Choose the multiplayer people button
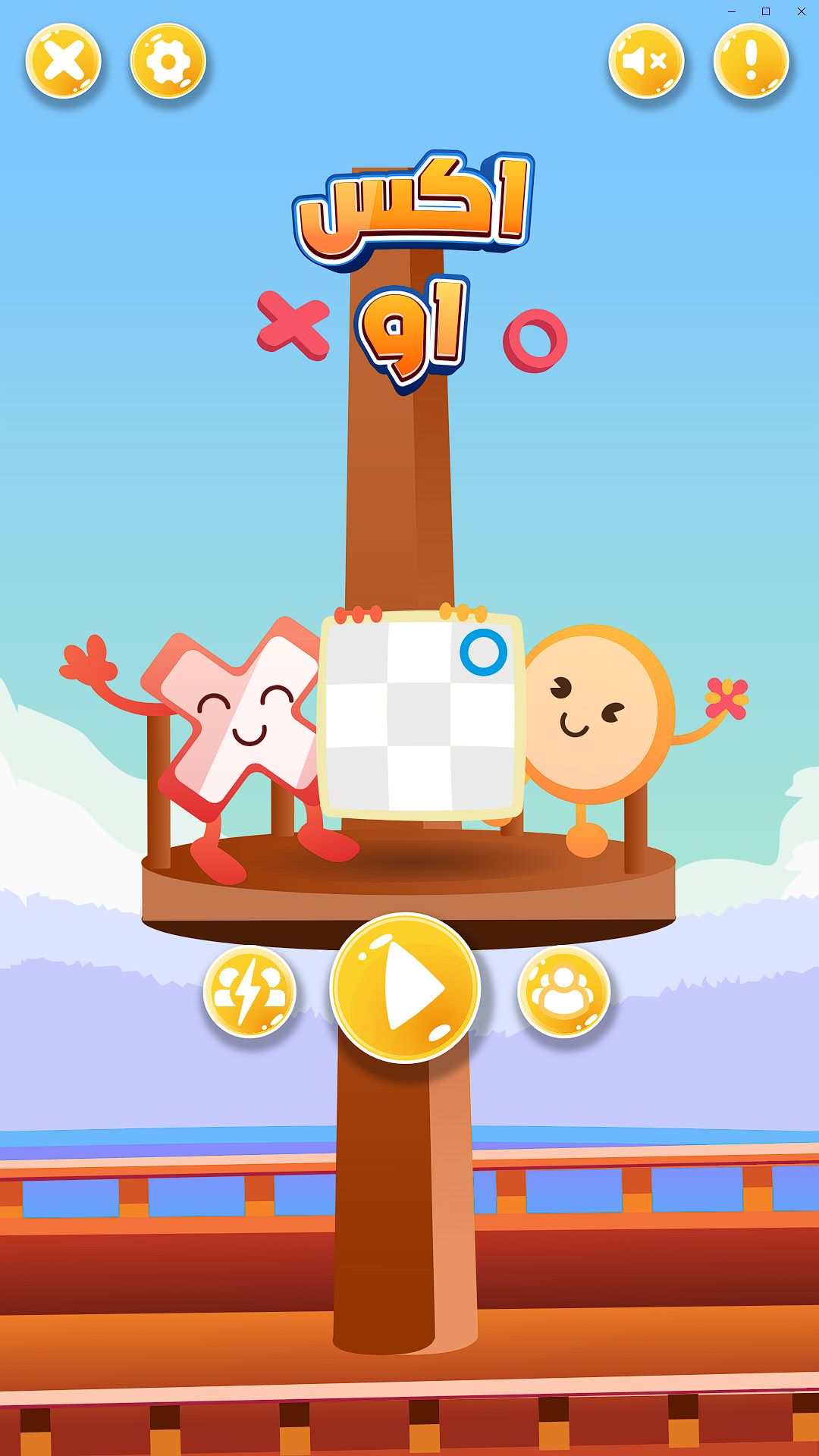The image size is (819, 1456). point(563,992)
